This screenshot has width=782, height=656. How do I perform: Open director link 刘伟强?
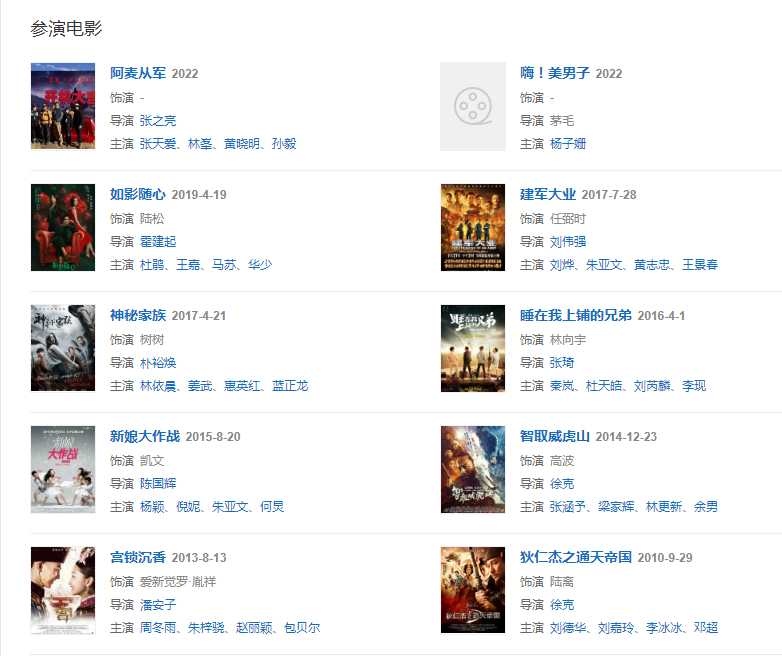(x=567, y=241)
